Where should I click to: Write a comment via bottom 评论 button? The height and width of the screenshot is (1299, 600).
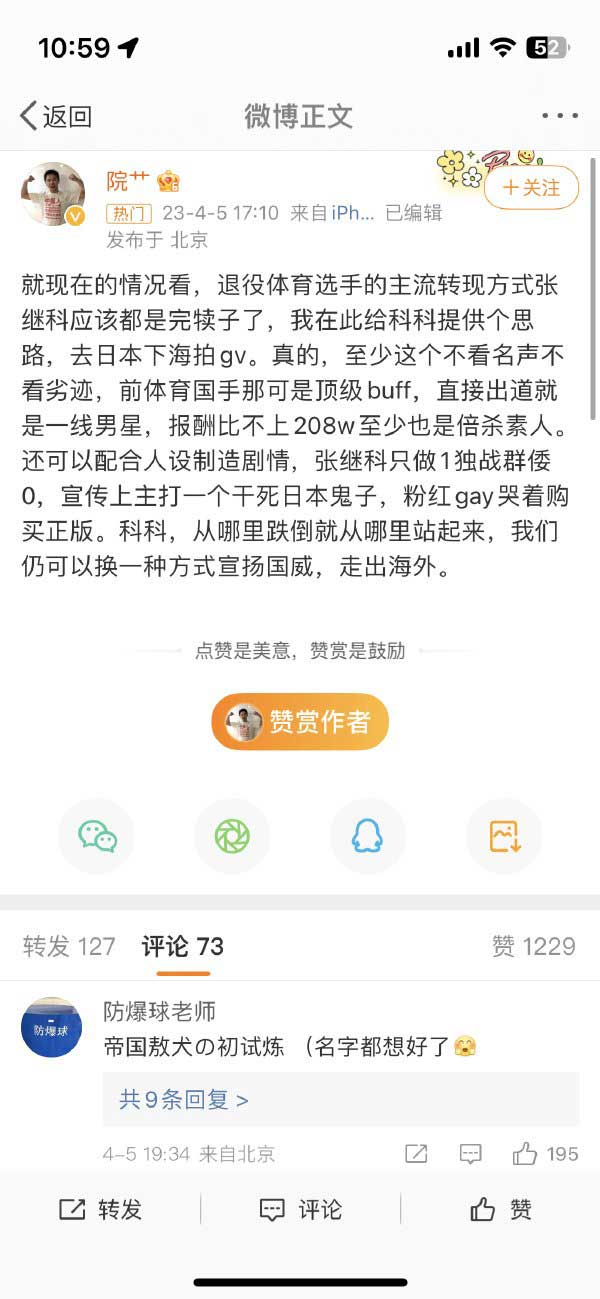[x=300, y=1210]
